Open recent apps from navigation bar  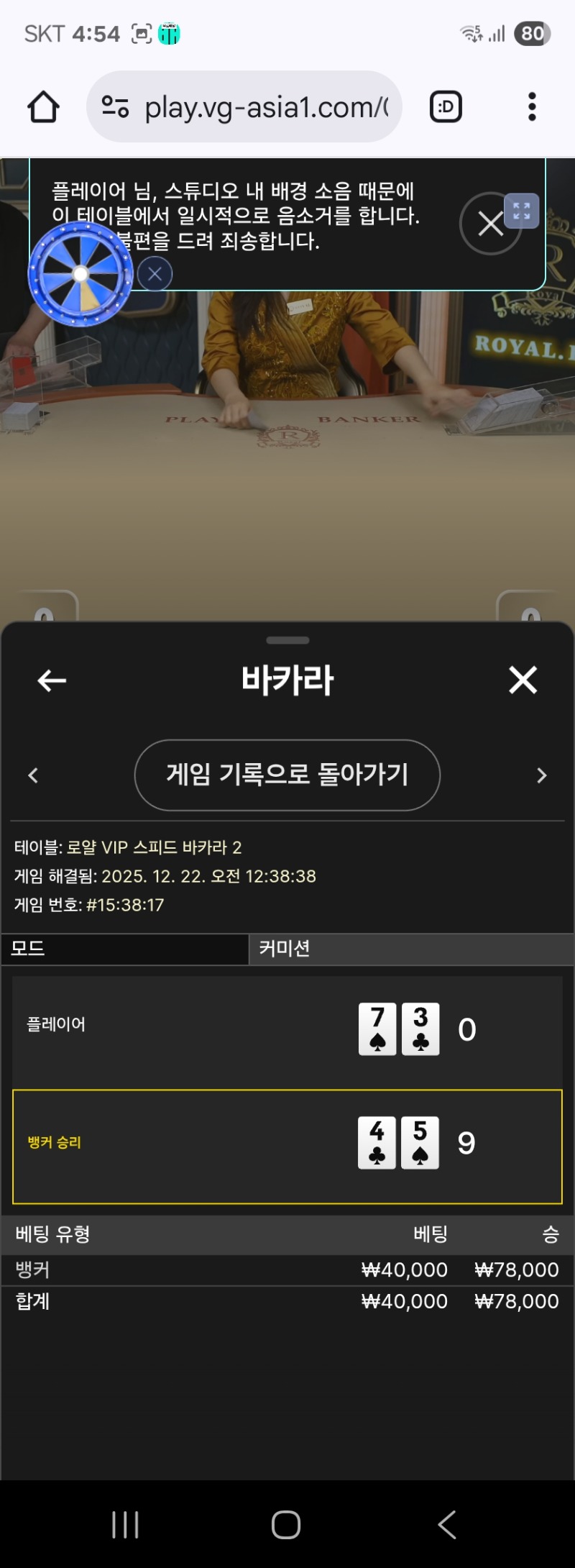126,1524
